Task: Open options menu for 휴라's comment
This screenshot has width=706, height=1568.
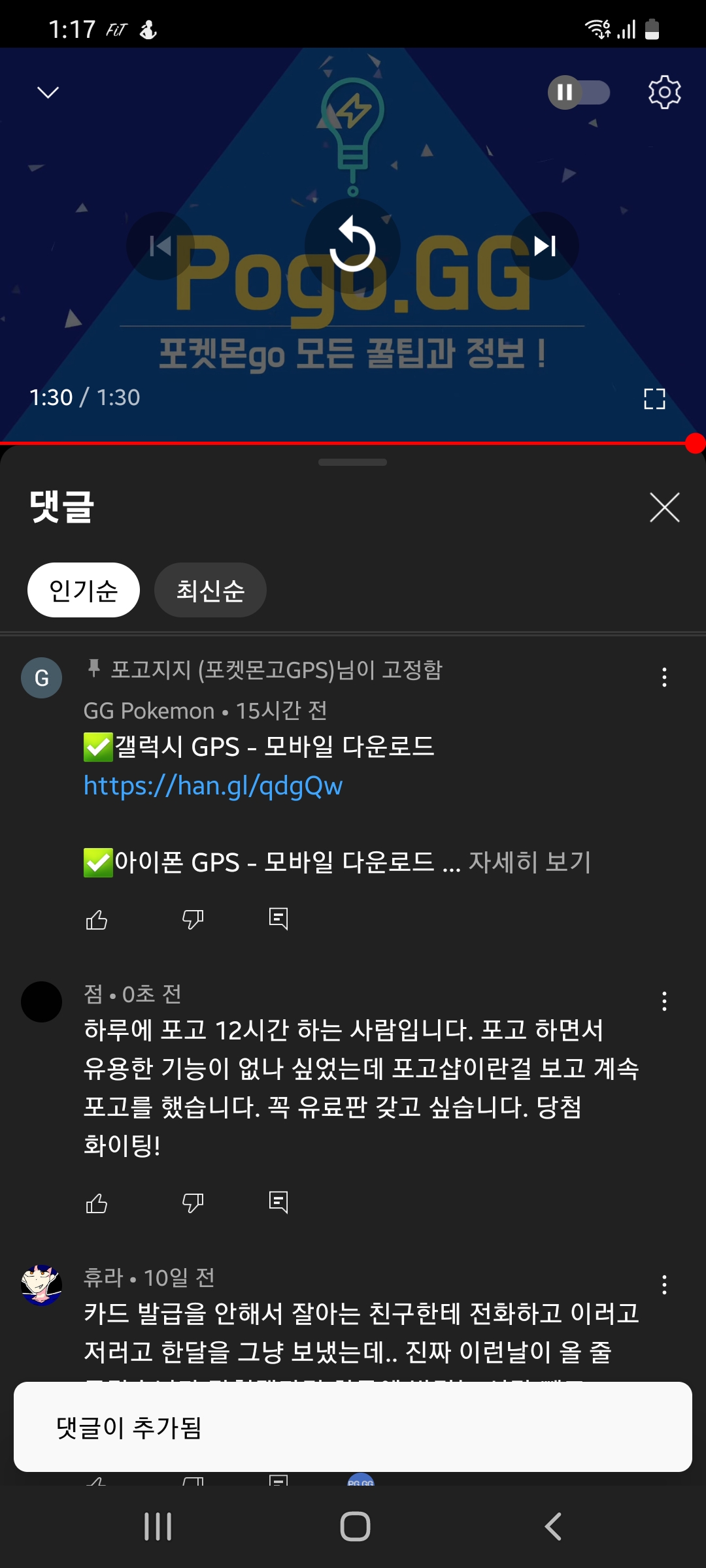Action: [x=664, y=1285]
